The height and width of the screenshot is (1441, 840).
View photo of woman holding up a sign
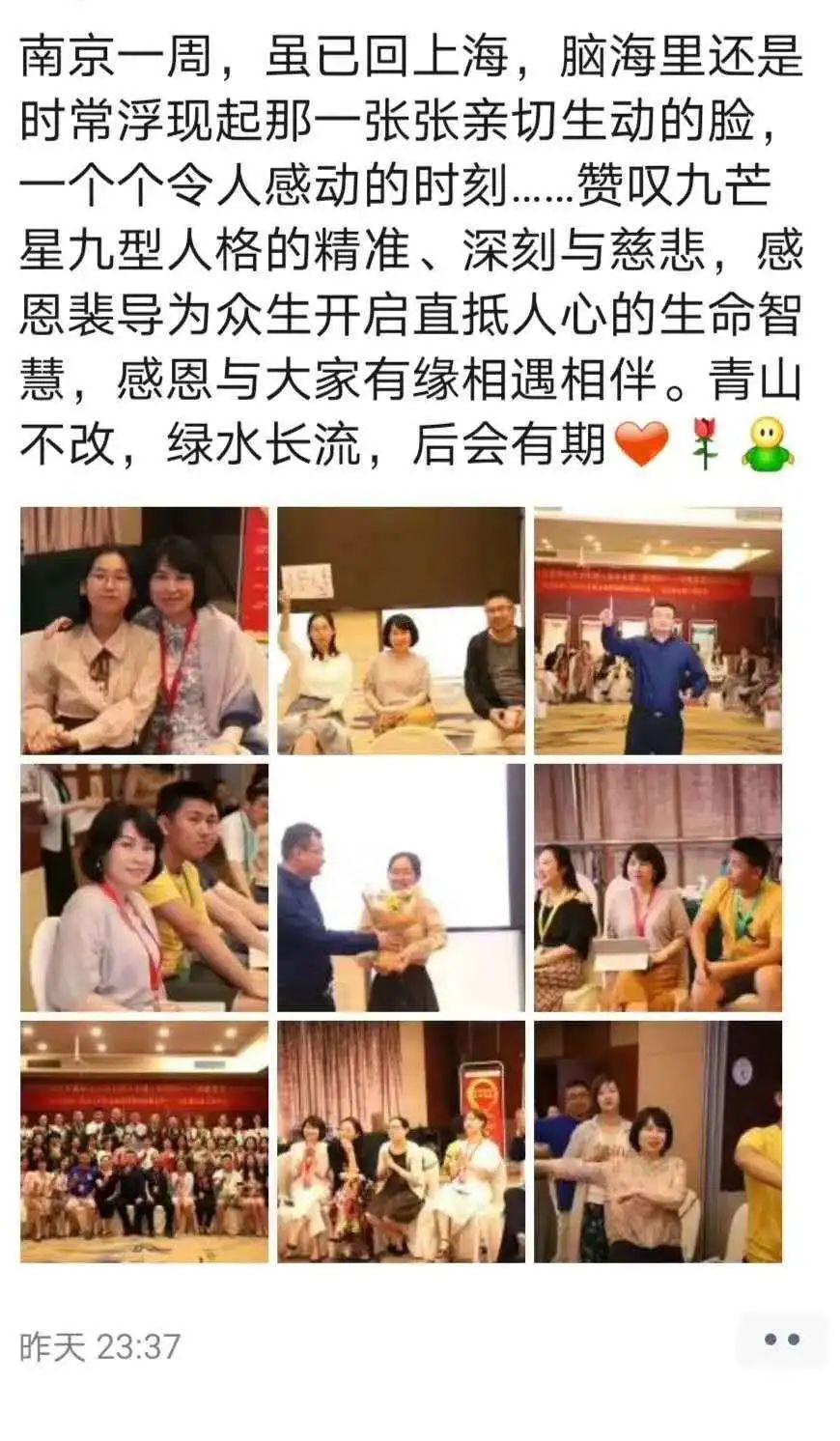pos(401,631)
